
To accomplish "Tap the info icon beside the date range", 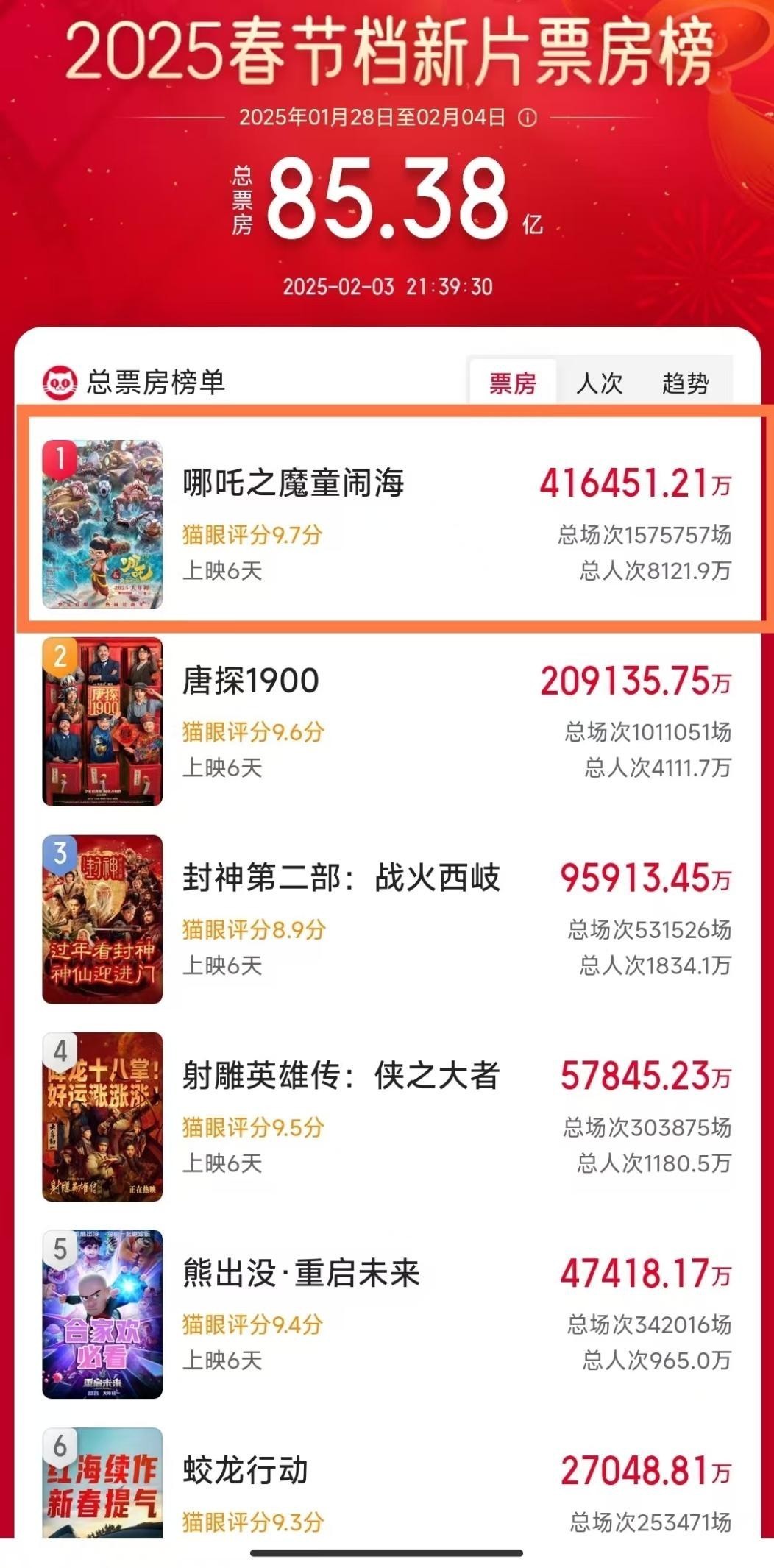I will 528,118.
